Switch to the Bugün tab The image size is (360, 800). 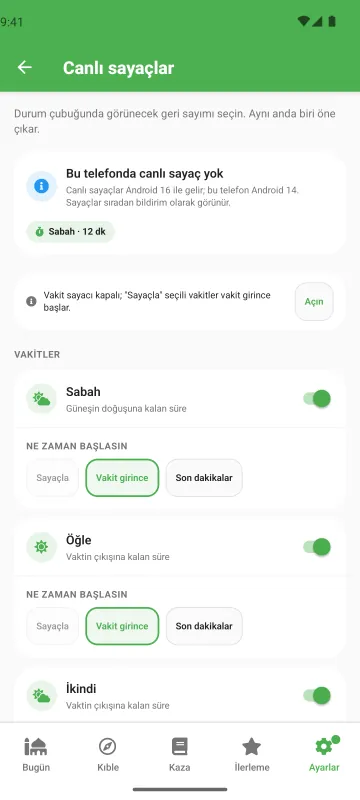36,754
